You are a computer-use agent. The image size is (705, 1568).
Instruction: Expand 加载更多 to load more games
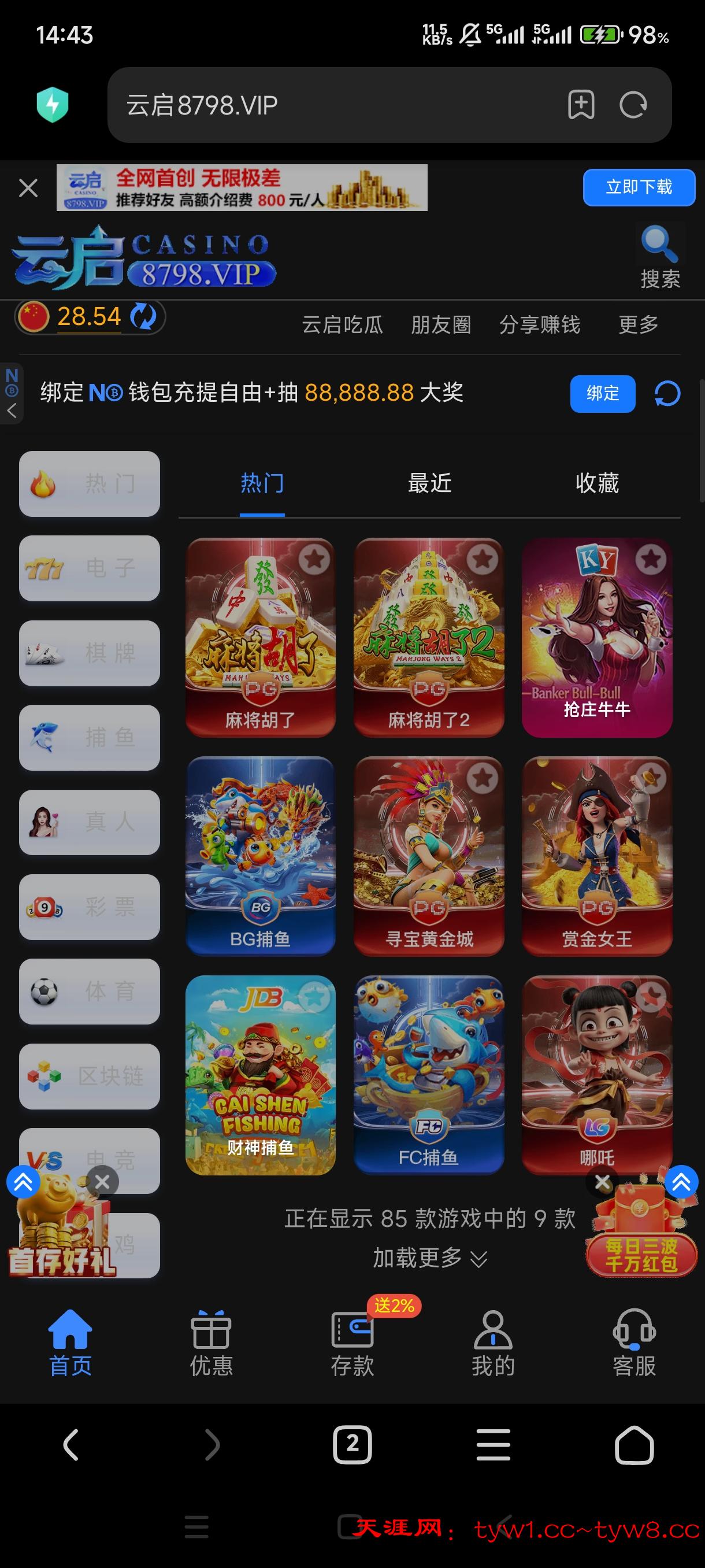pyautogui.click(x=429, y=1258)
